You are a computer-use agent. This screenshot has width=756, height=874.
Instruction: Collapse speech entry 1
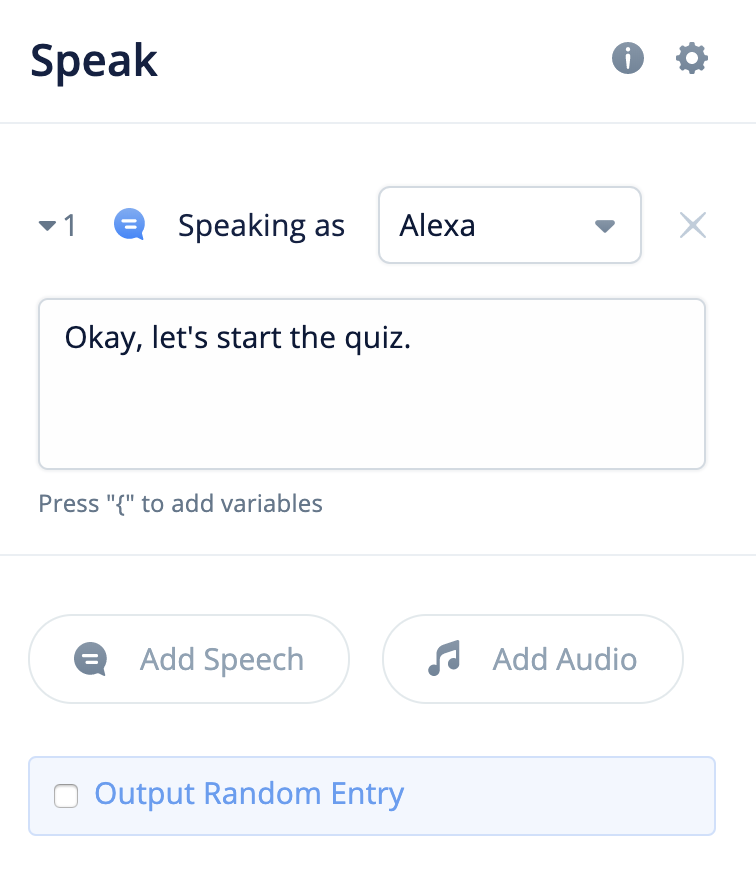[47, 226]
